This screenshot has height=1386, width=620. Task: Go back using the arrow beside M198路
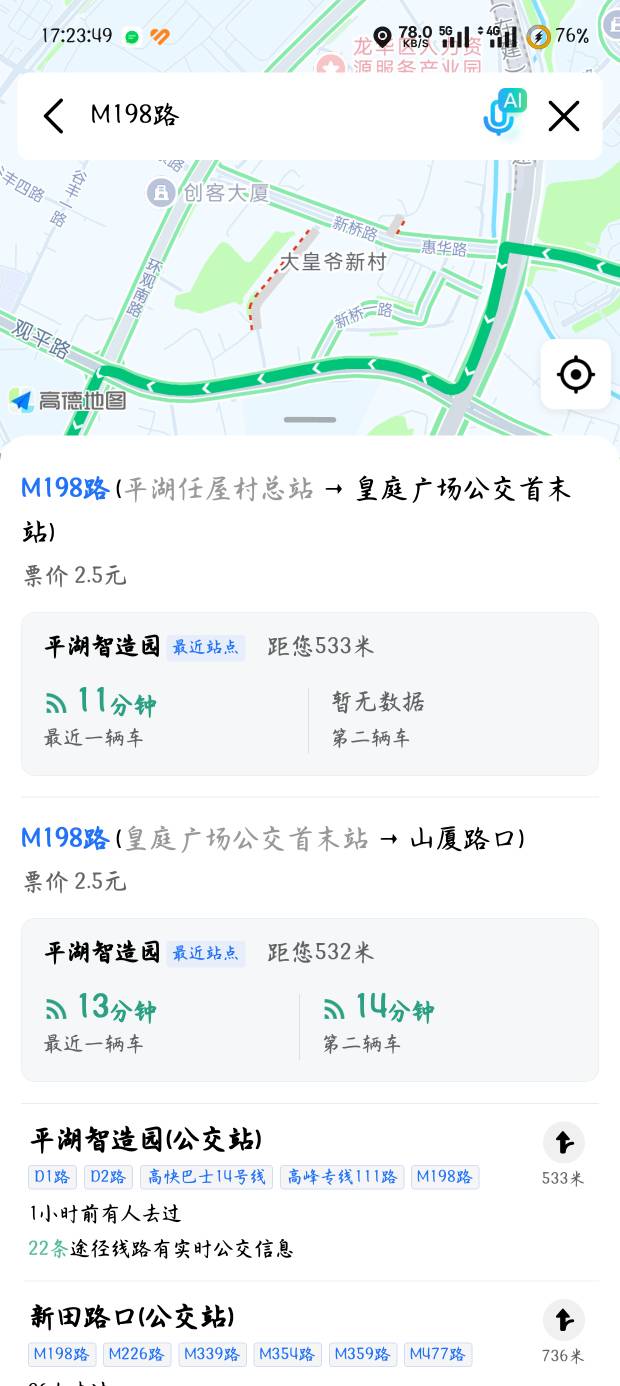click(54, 116)
